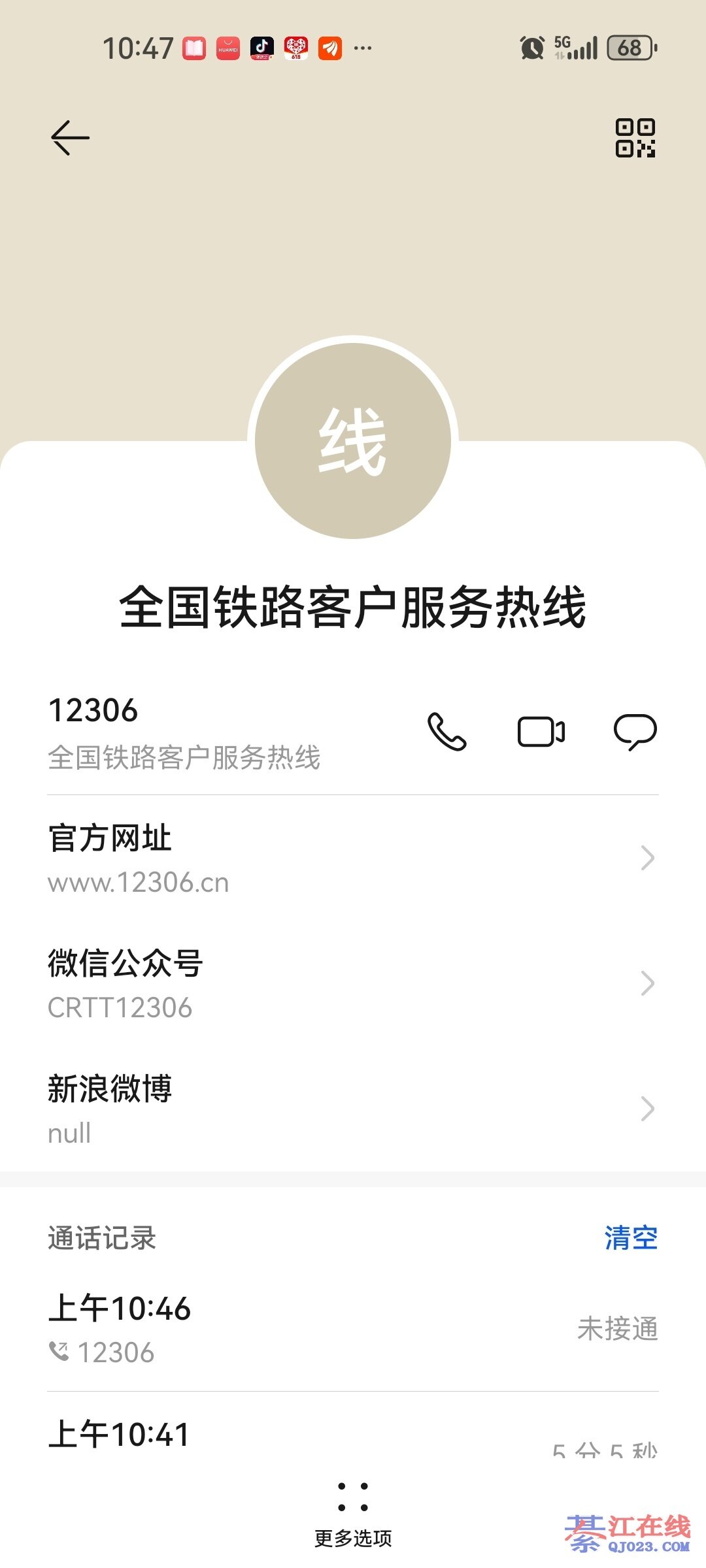Go back using the top arrow

pos(70,138)
